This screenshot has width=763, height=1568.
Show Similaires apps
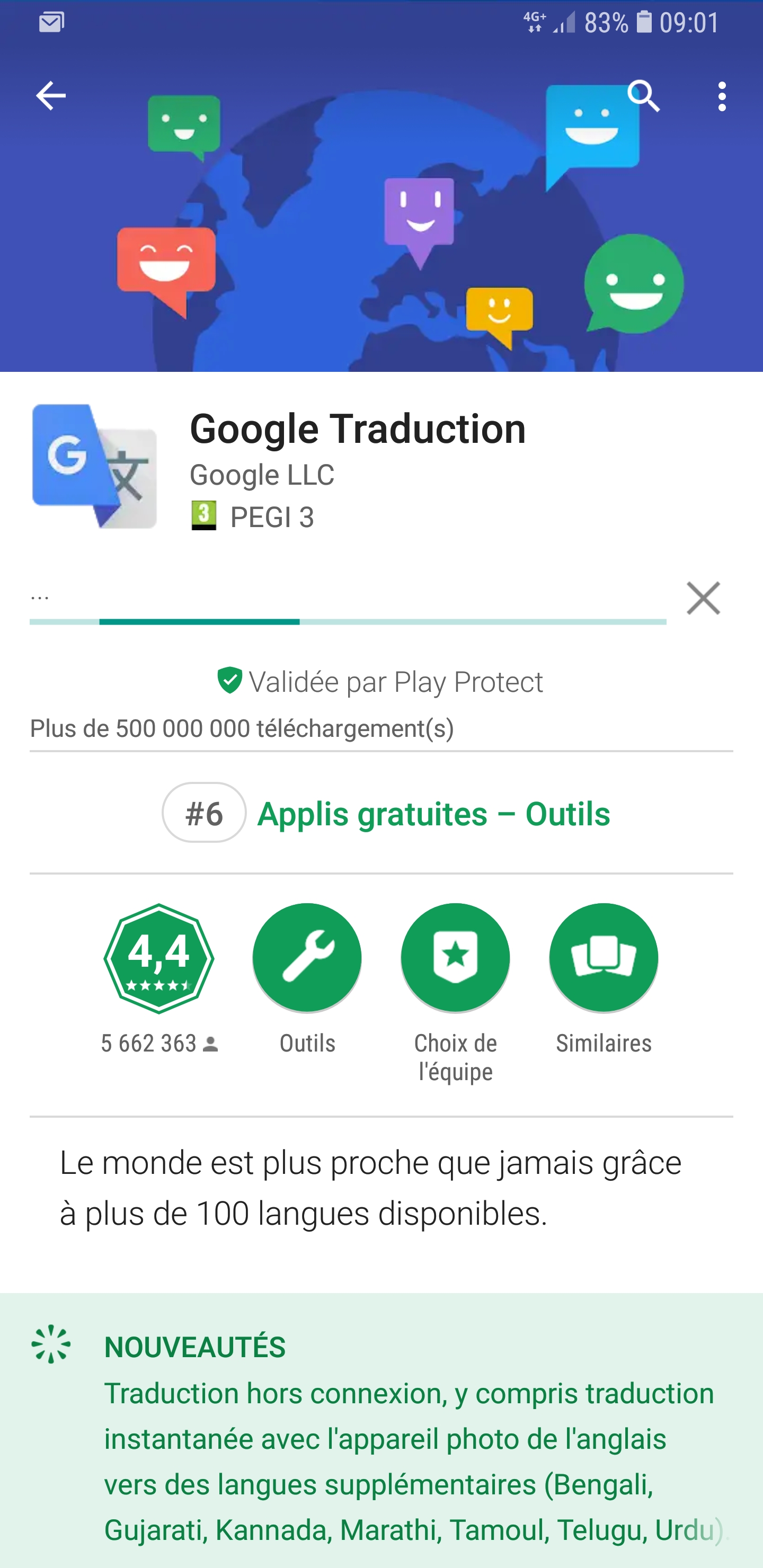(x=604, y=979)
